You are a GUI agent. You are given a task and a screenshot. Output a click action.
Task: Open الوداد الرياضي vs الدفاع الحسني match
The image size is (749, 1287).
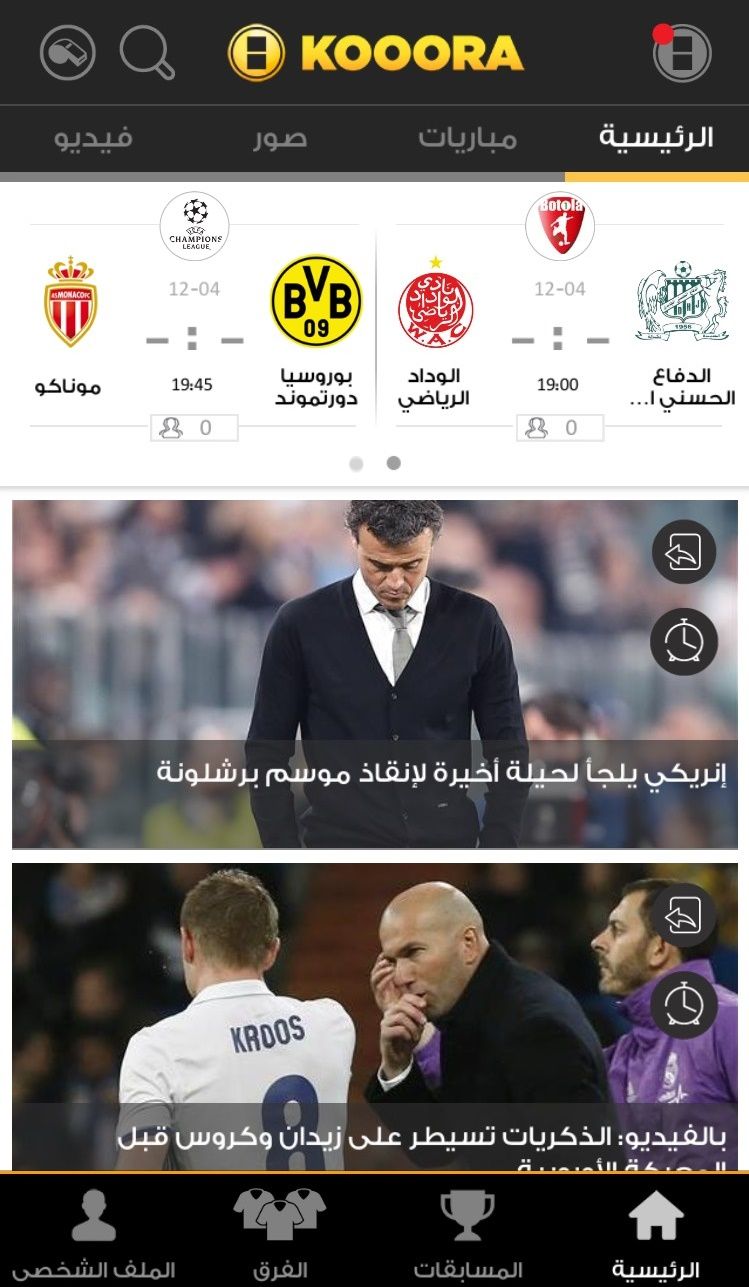(560, 330)
